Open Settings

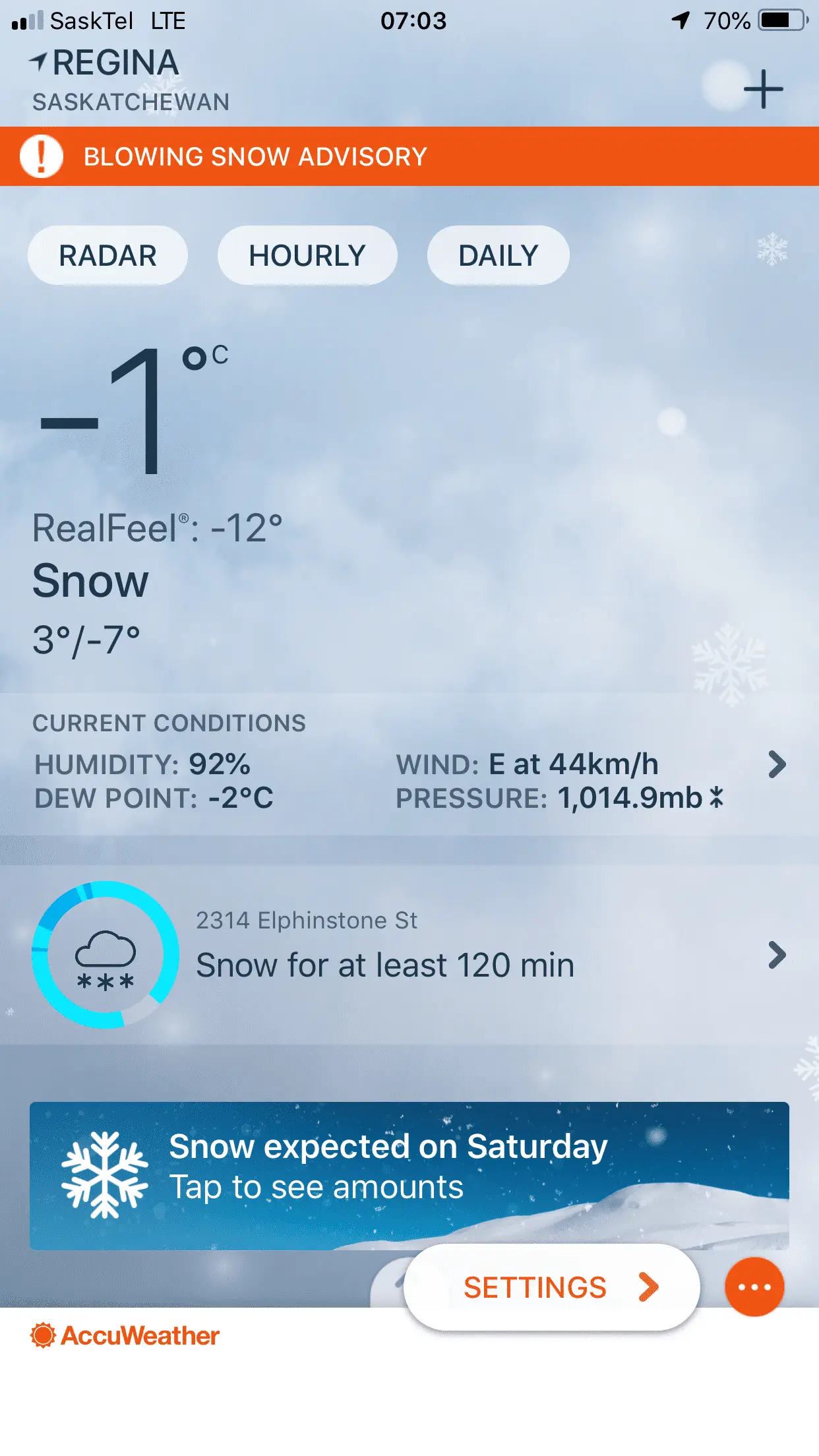(x=551, y=1287)
